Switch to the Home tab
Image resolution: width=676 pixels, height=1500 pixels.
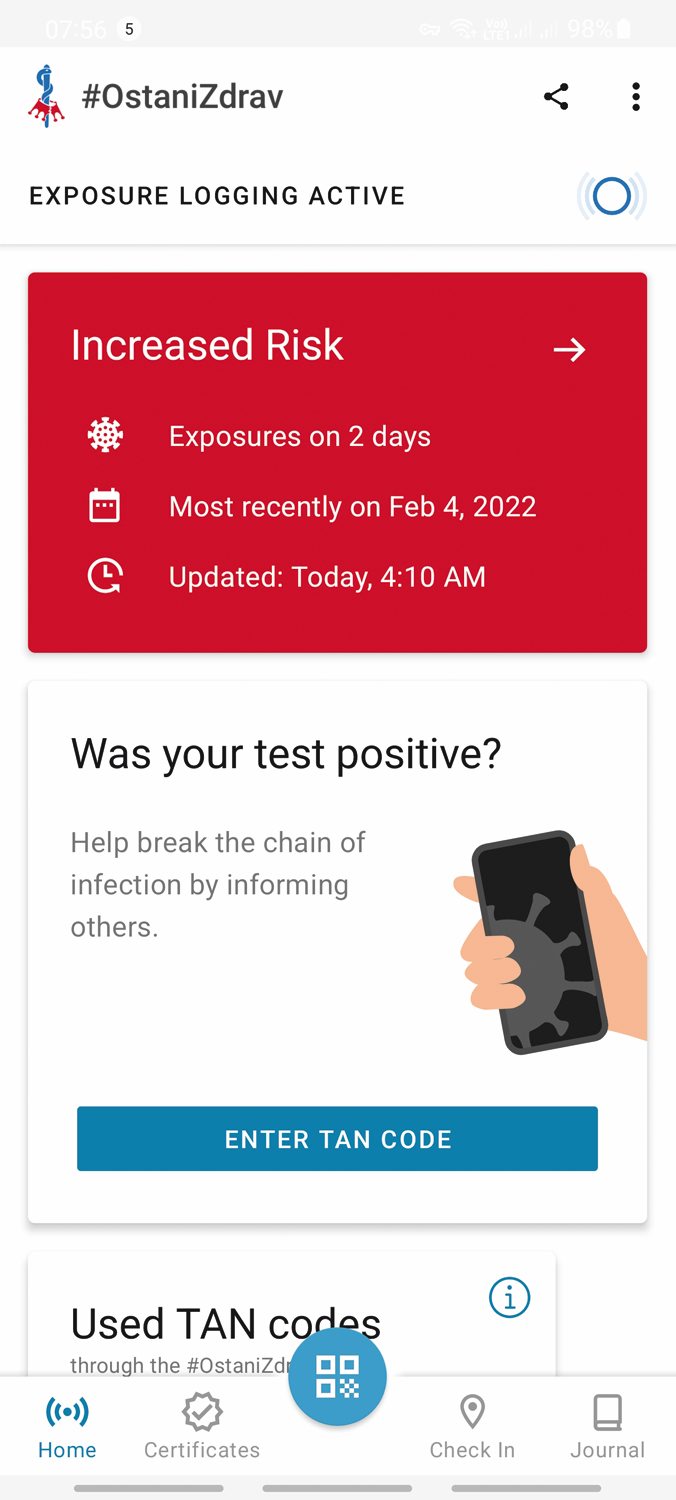[67, 1427]
